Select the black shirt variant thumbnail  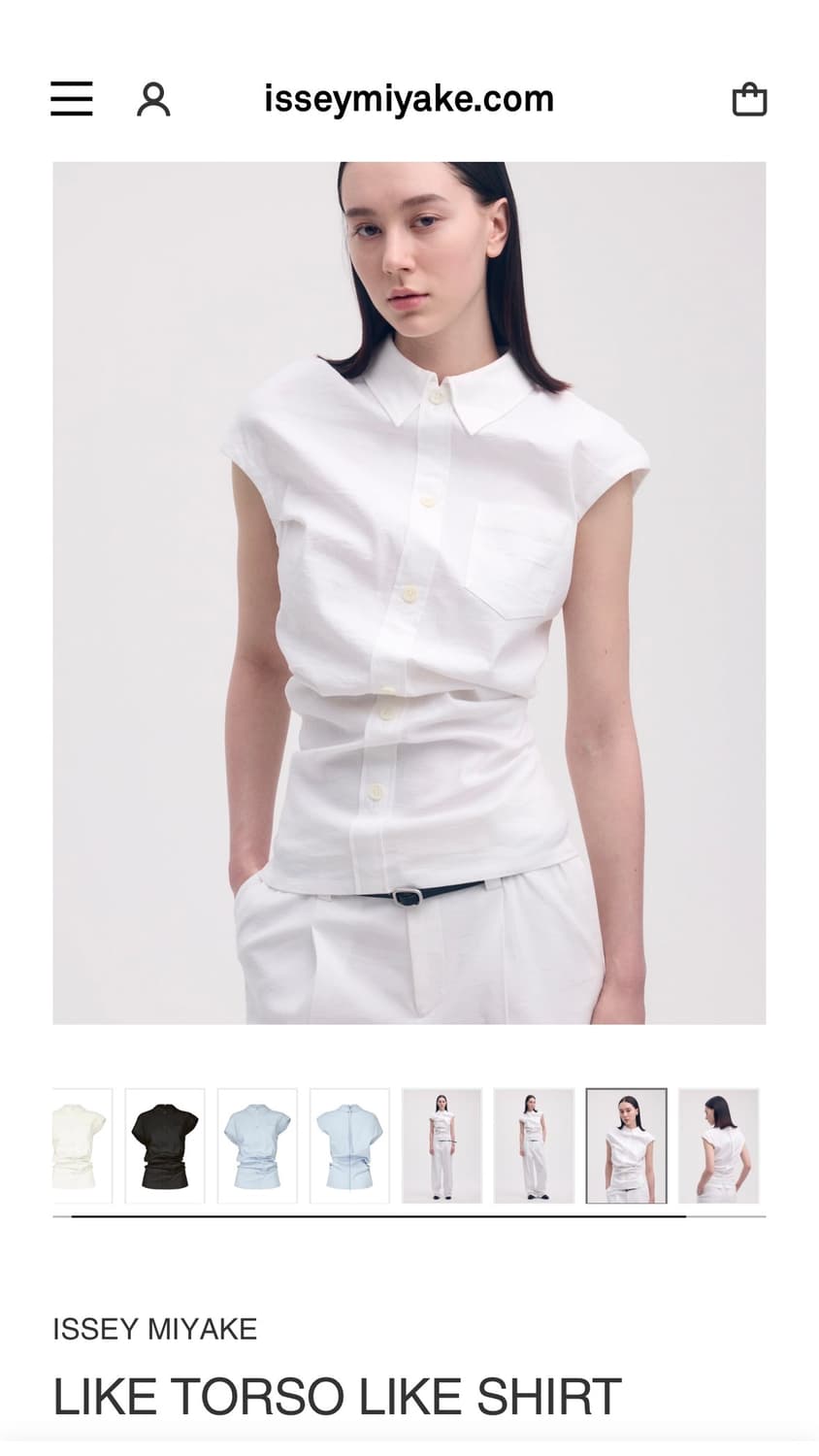pyautogui.click(x=164, y=1143)
